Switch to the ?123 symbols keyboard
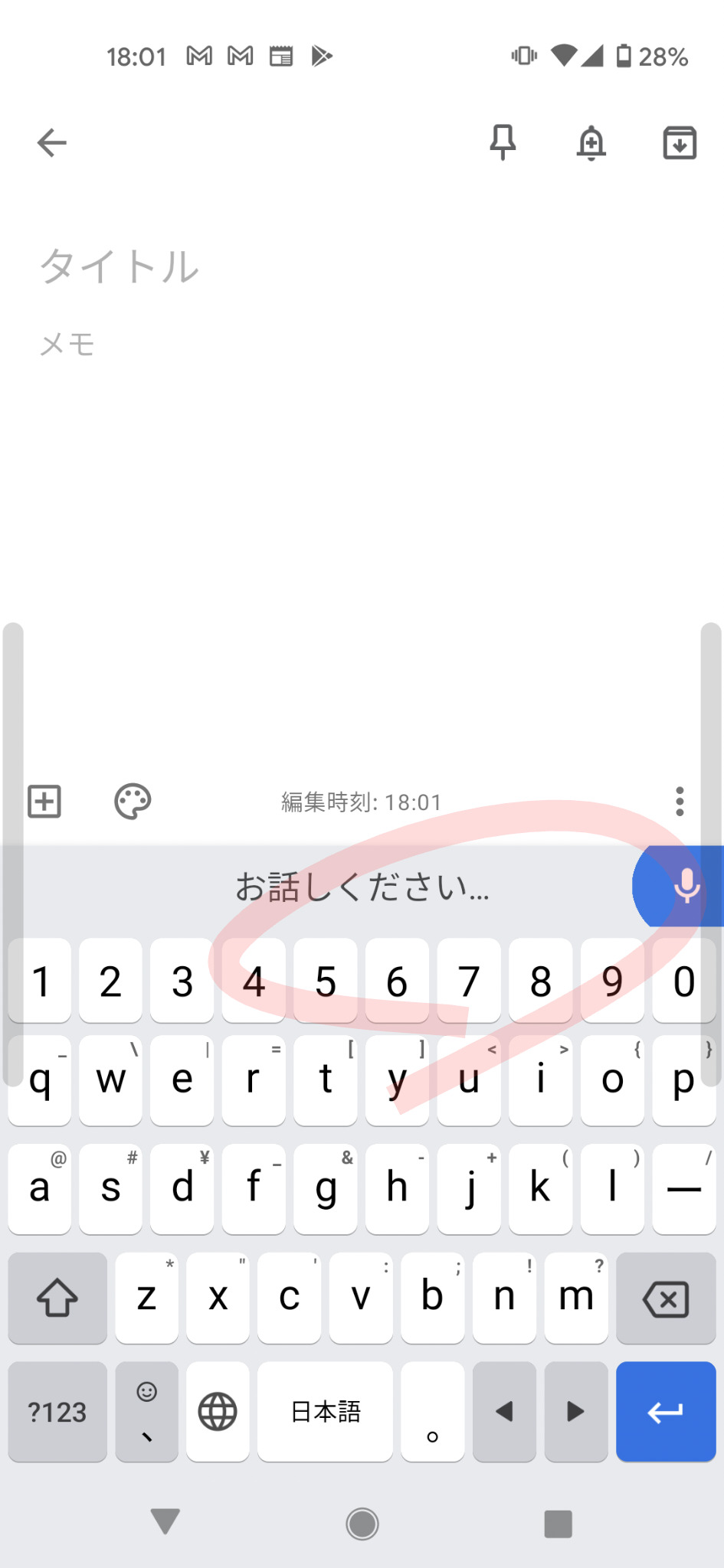The width and height of the screenshot is (724, 1568). [x=57, y=1411]
